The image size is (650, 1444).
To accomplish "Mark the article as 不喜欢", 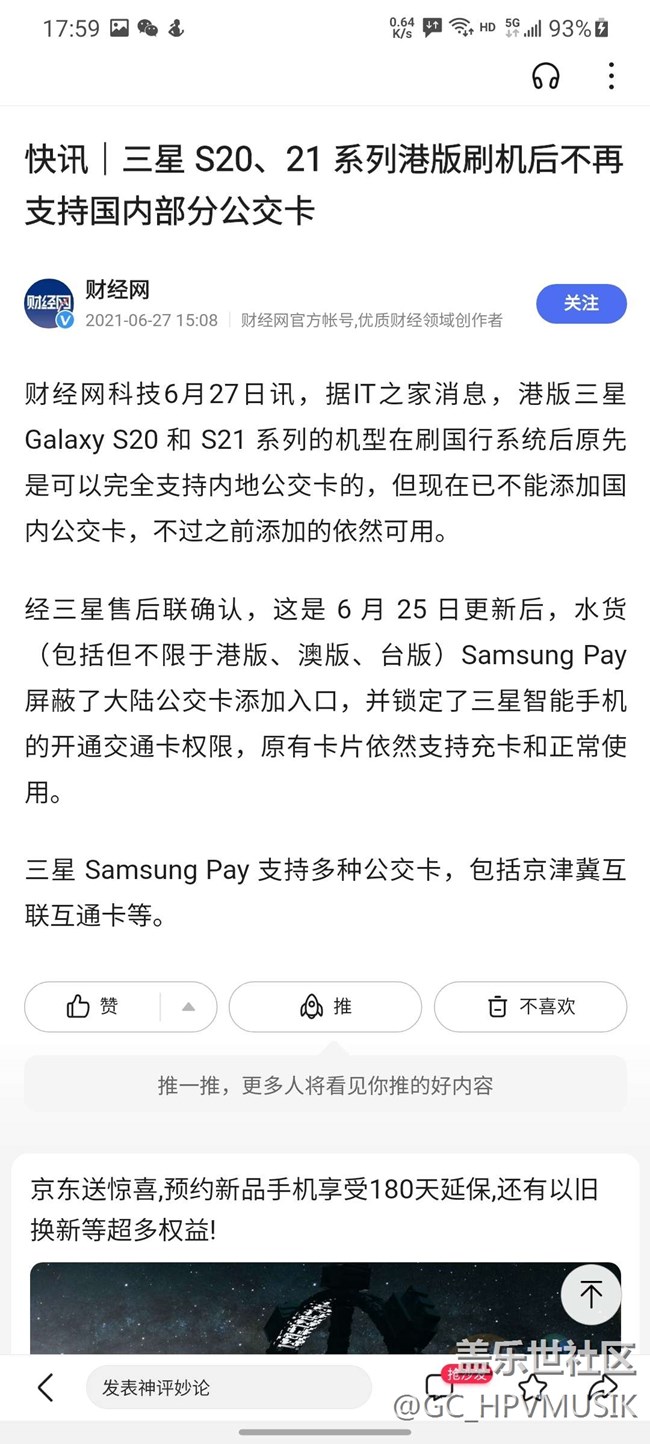I will point(530,1007).
